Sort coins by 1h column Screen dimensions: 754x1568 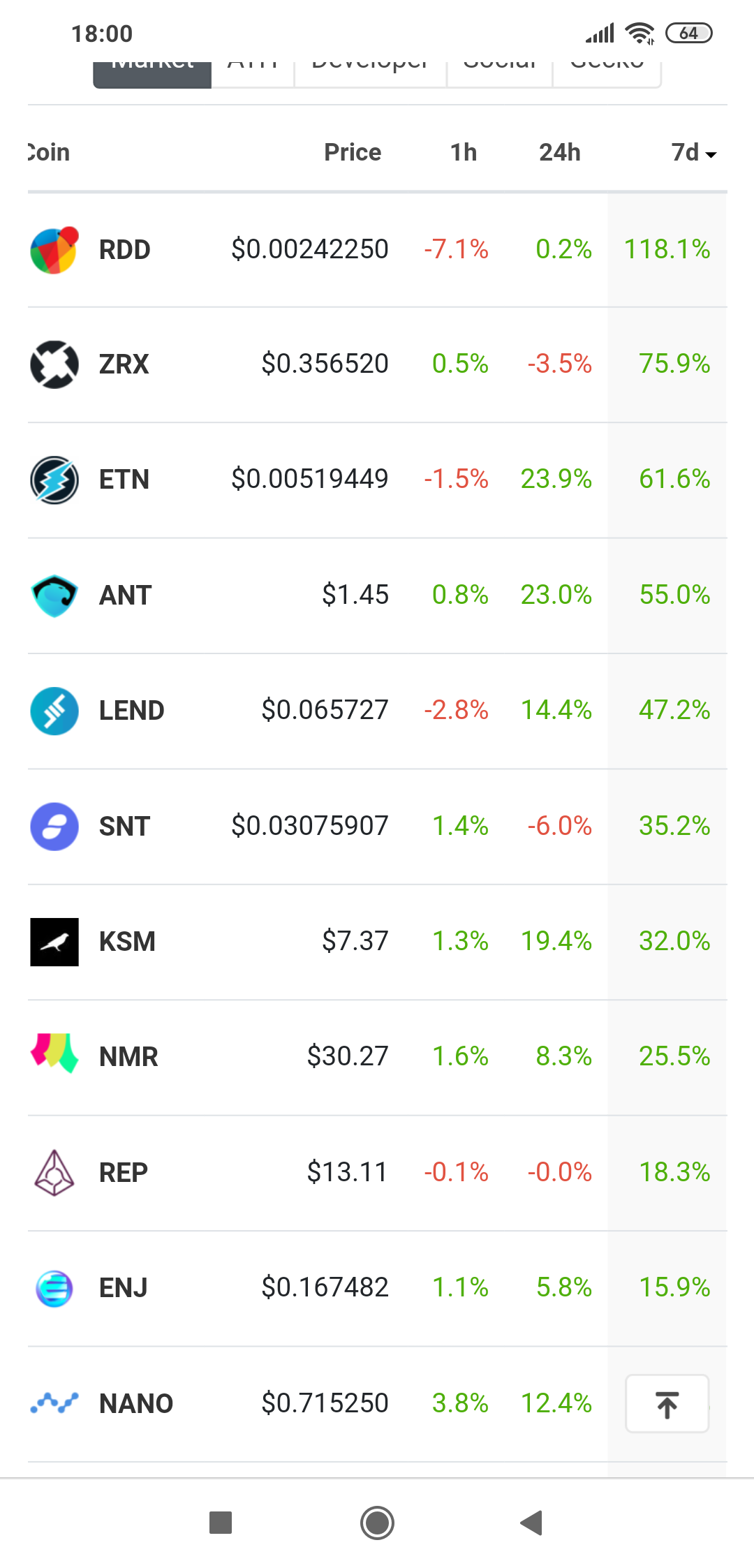click(463, 152)
